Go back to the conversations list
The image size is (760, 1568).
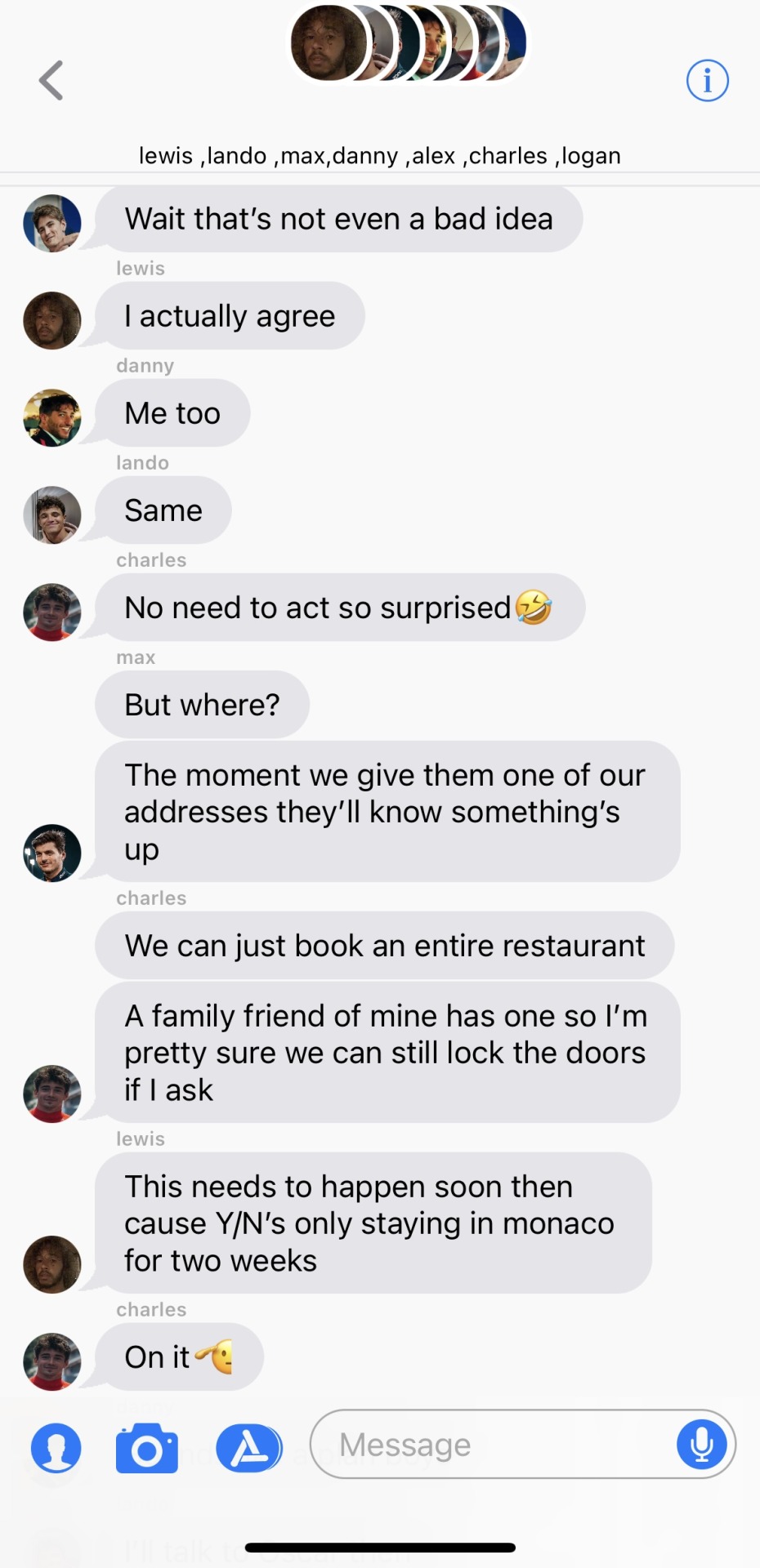(51, 81)
